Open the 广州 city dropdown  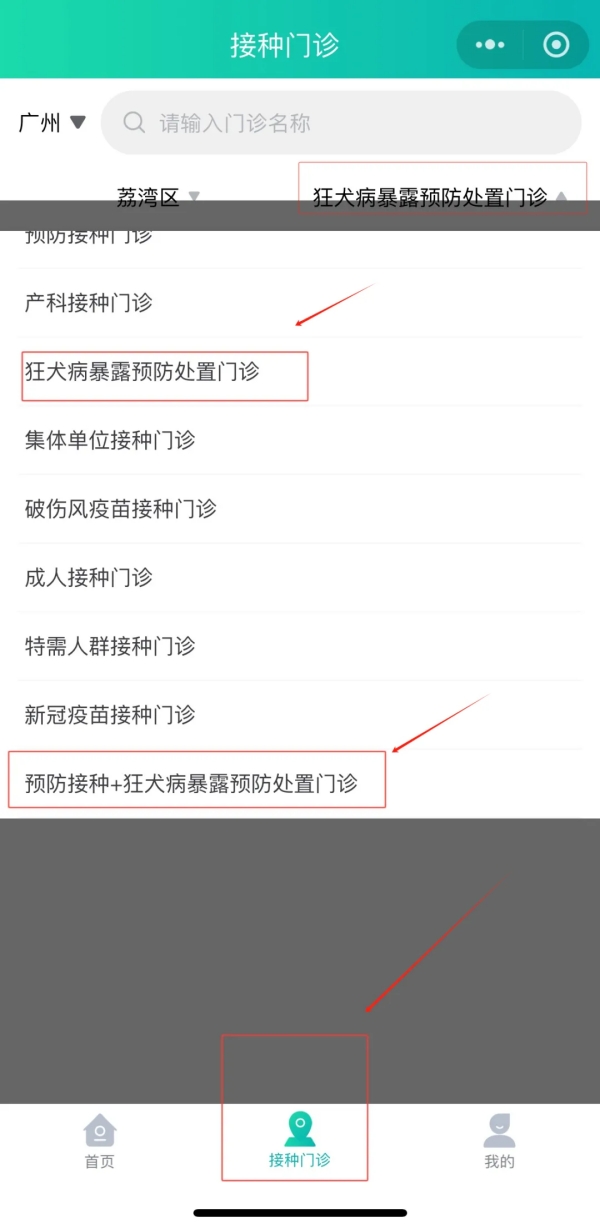(x=52, y=123)
